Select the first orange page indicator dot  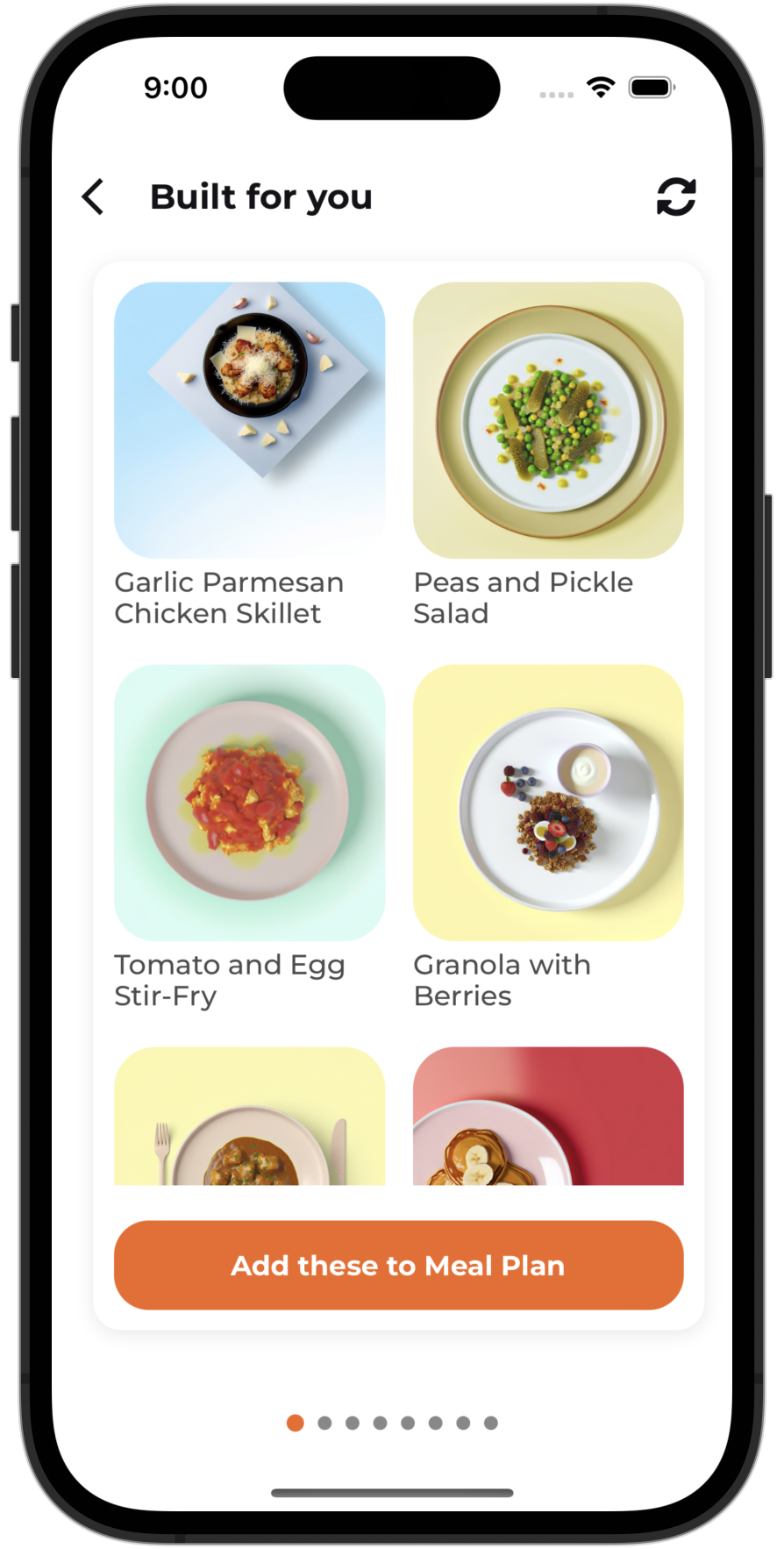[296, 1424]
